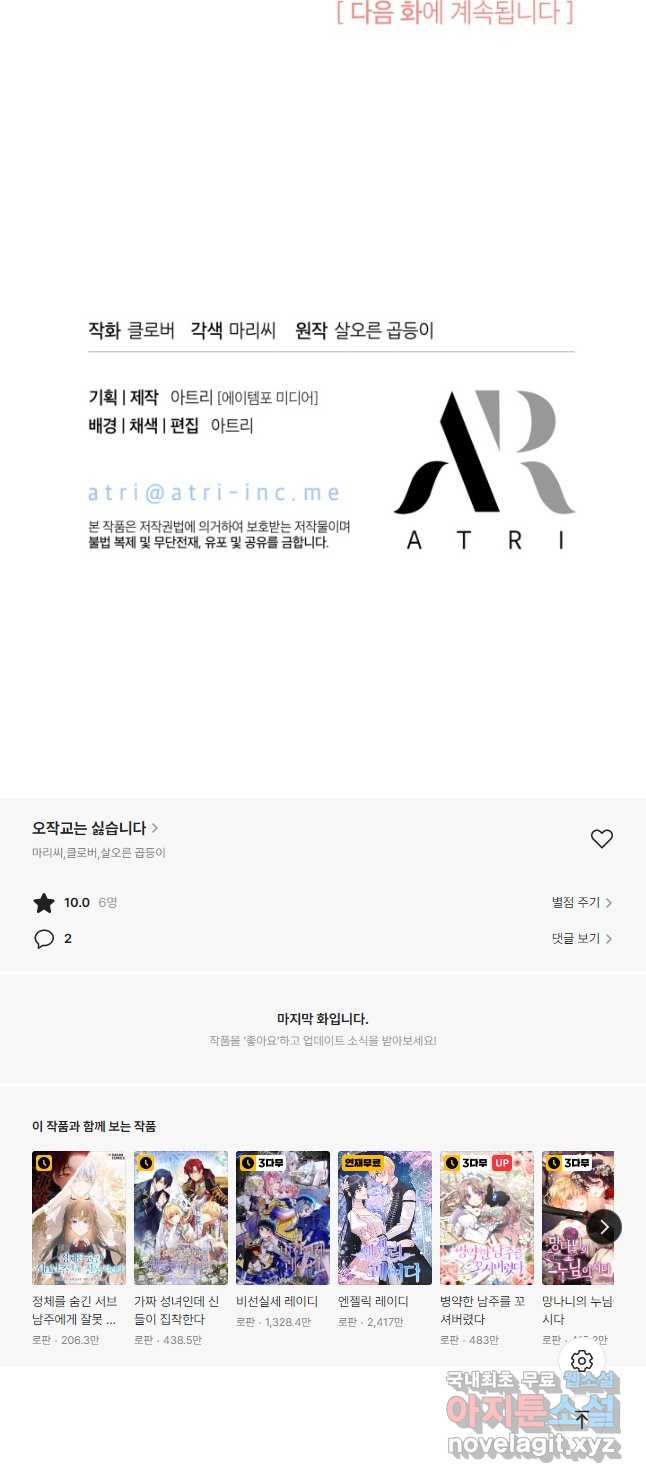This screenshot has width=646, height=1483.
Task: Open 정체를 숨긴 서브 남주에게 recommendation
Action: (79, 1218)
